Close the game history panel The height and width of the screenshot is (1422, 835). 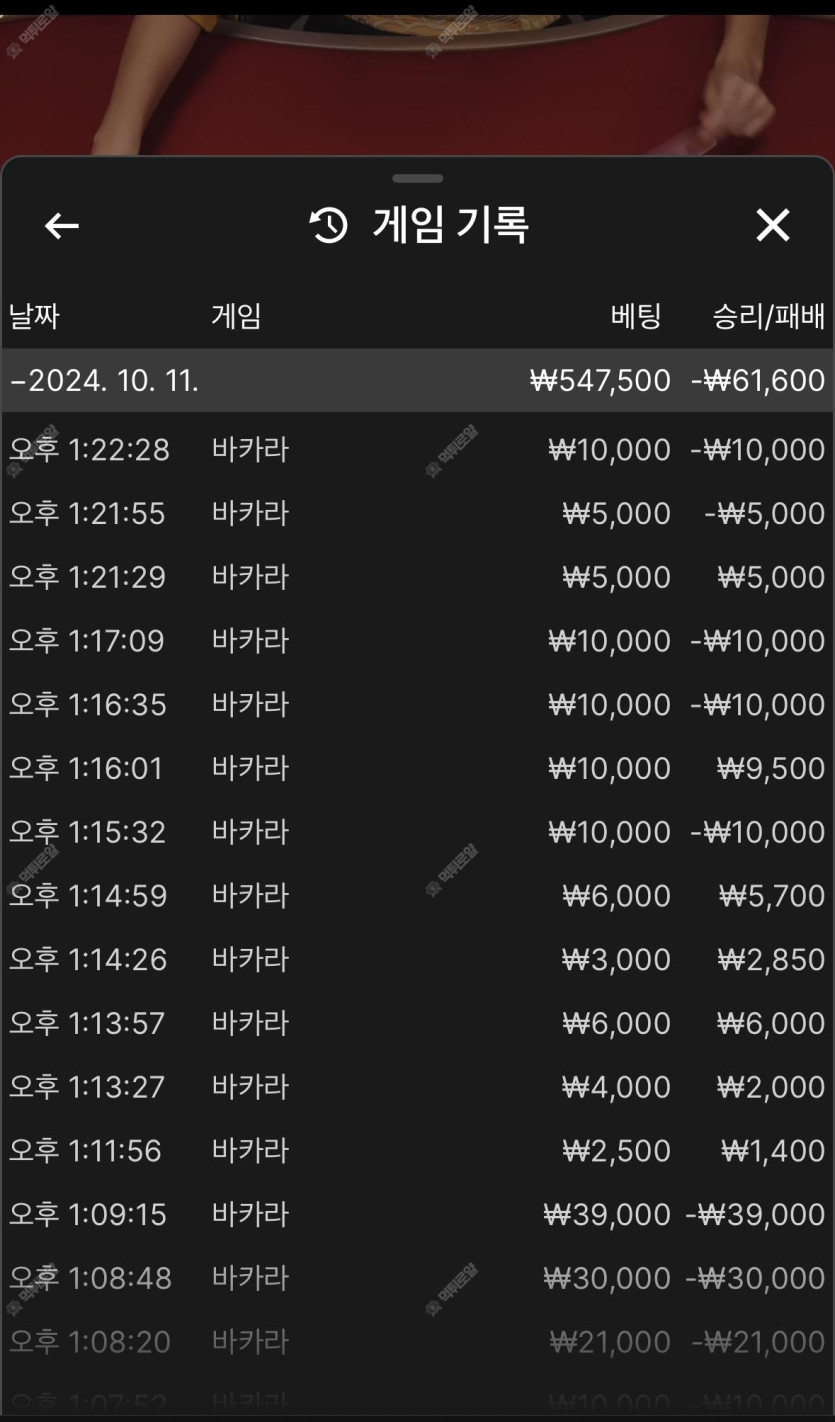pyautogui.click(x=772, y=226)
